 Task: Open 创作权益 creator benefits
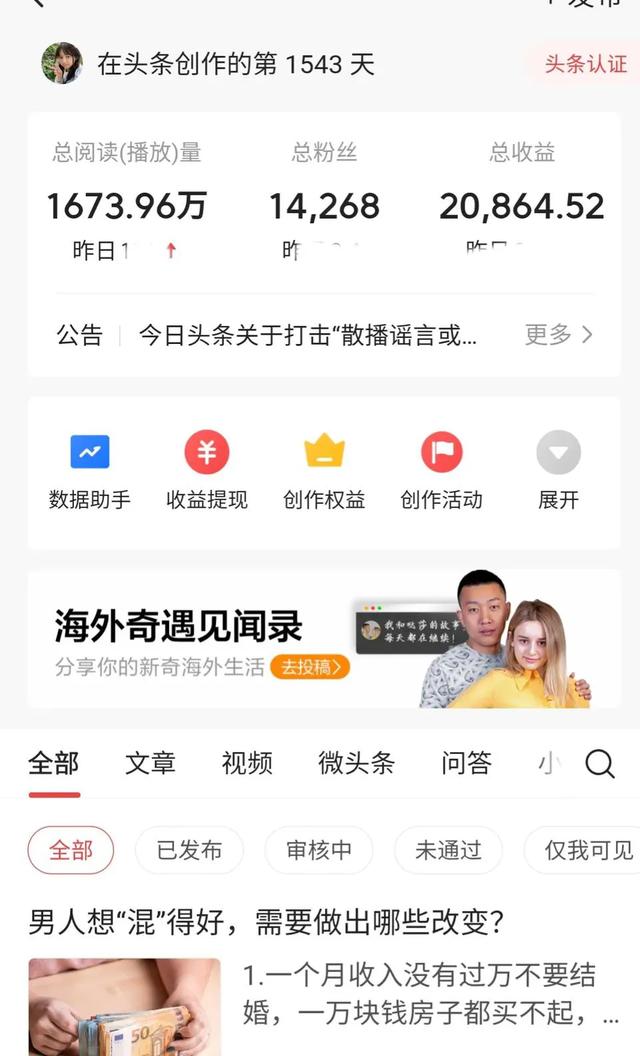[324, 470]
